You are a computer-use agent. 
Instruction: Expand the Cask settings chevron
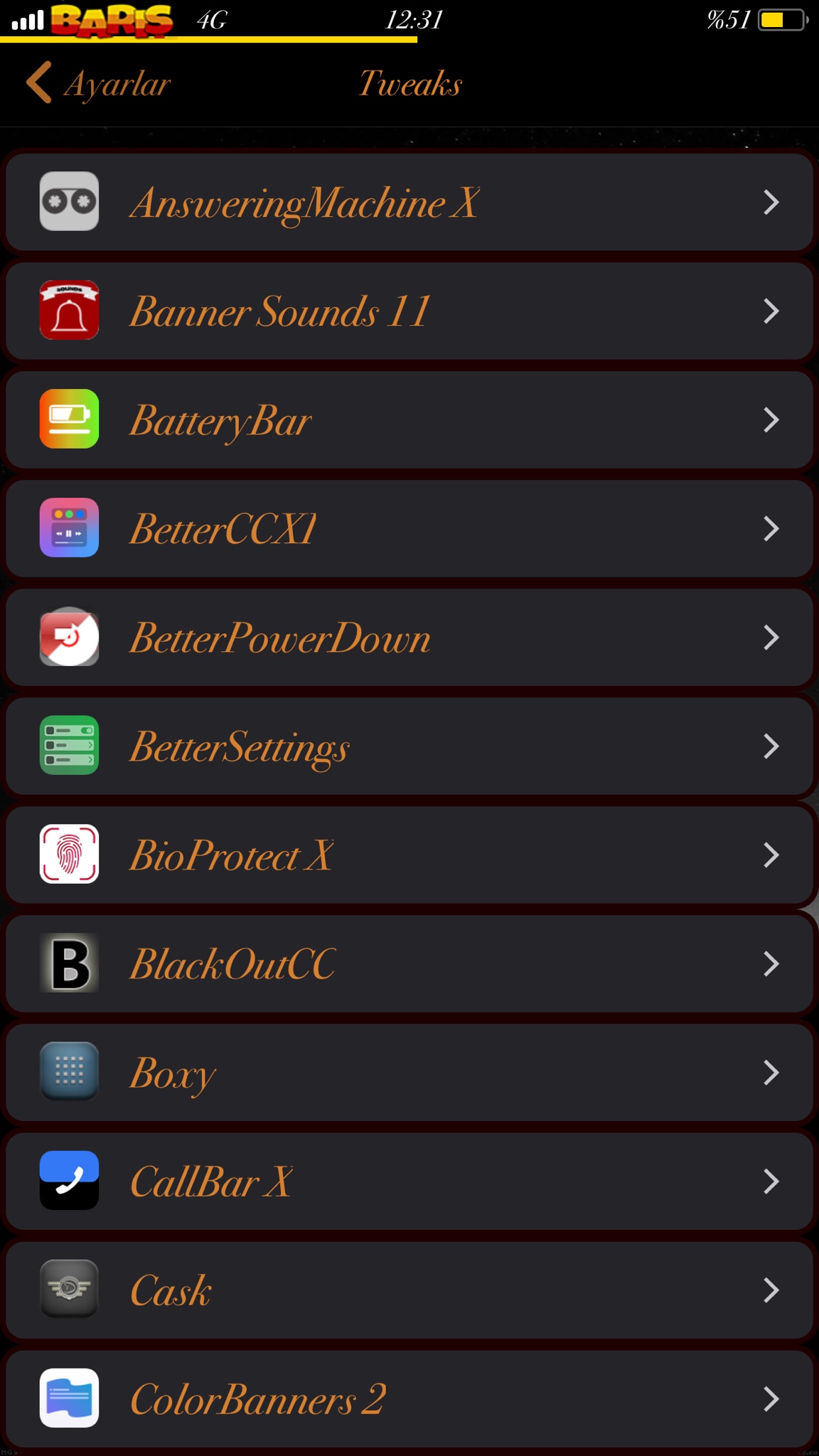pos(772,1290)
